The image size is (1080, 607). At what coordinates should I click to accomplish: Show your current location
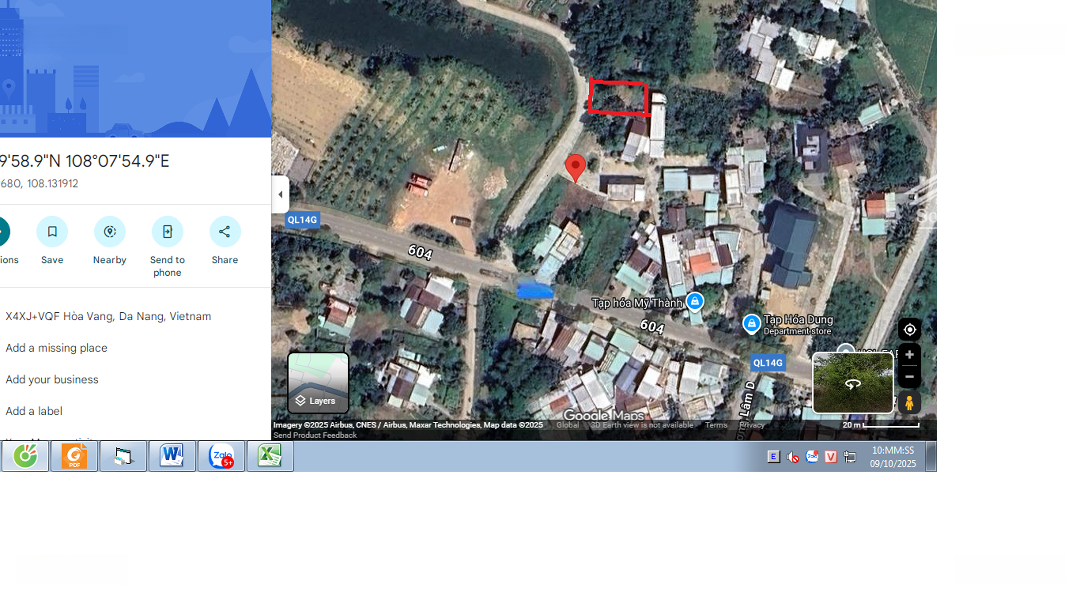(909, 330)
